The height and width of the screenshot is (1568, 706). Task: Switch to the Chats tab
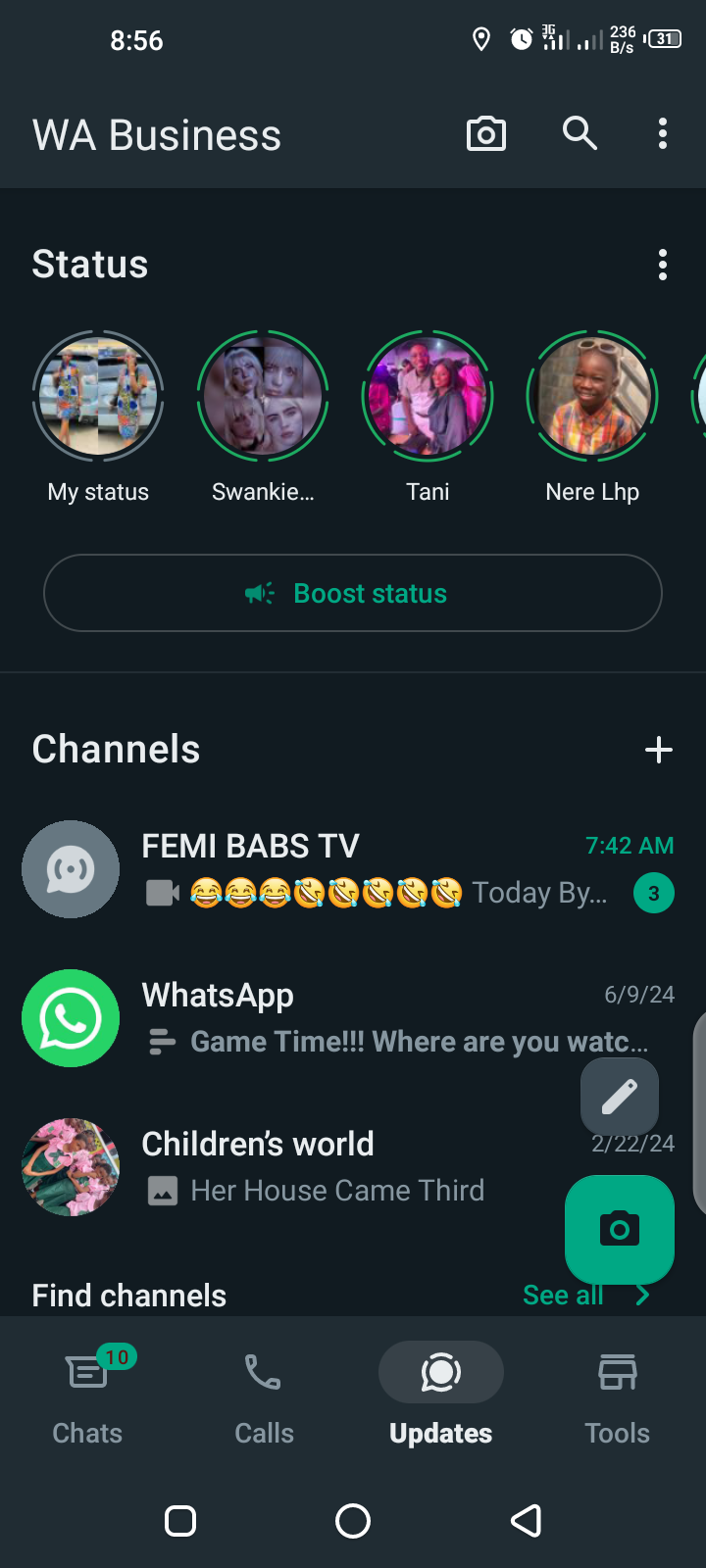click(88, 1394)
